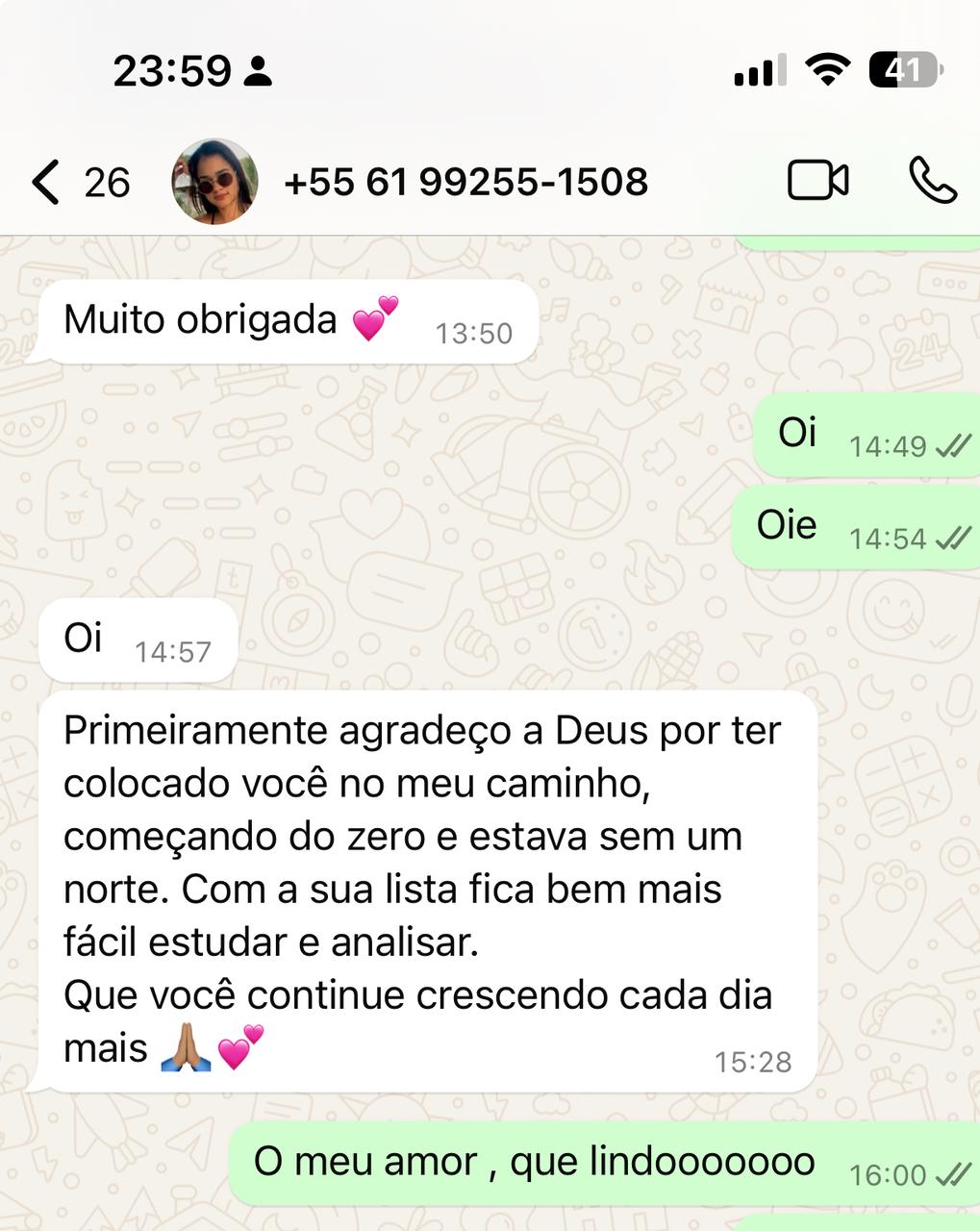Tap the unread count badge showing 26
The image size is (980, 1231).
[106, 180]
